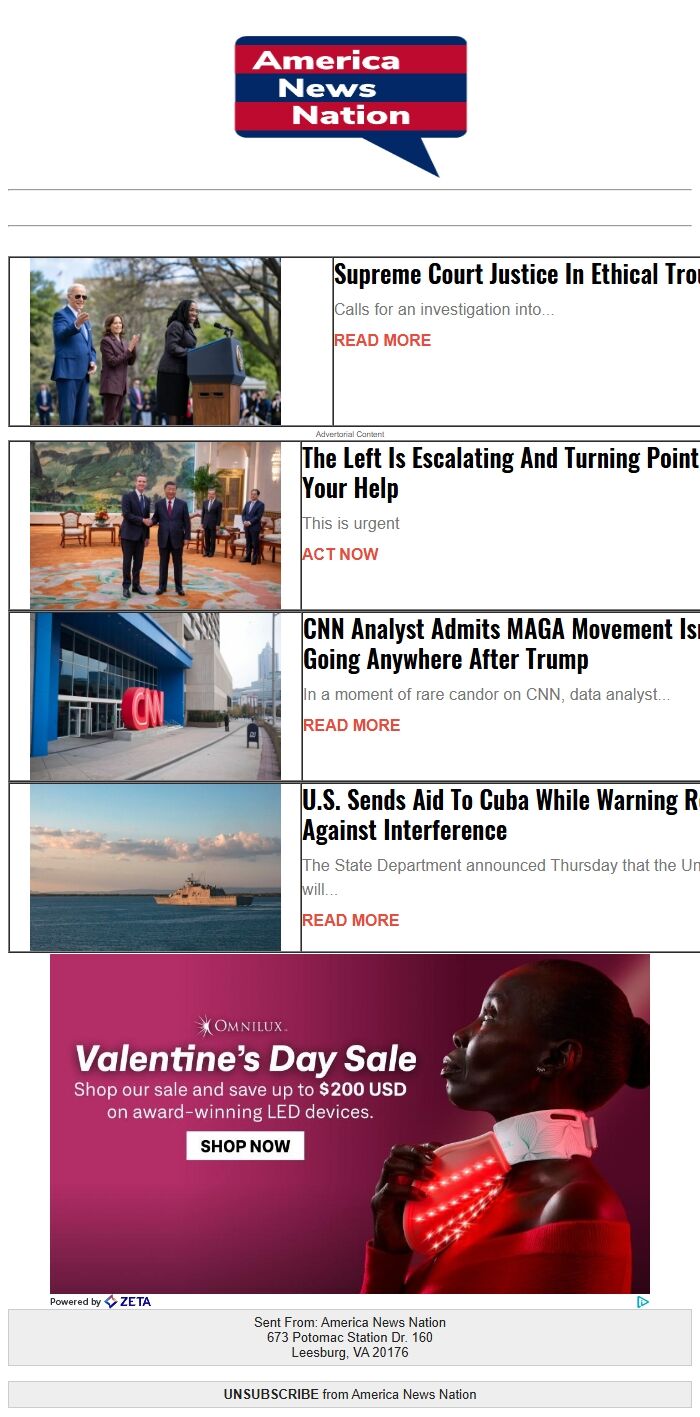
Task: Open the Powered by Zeta link
Action: coord(101,1302)
